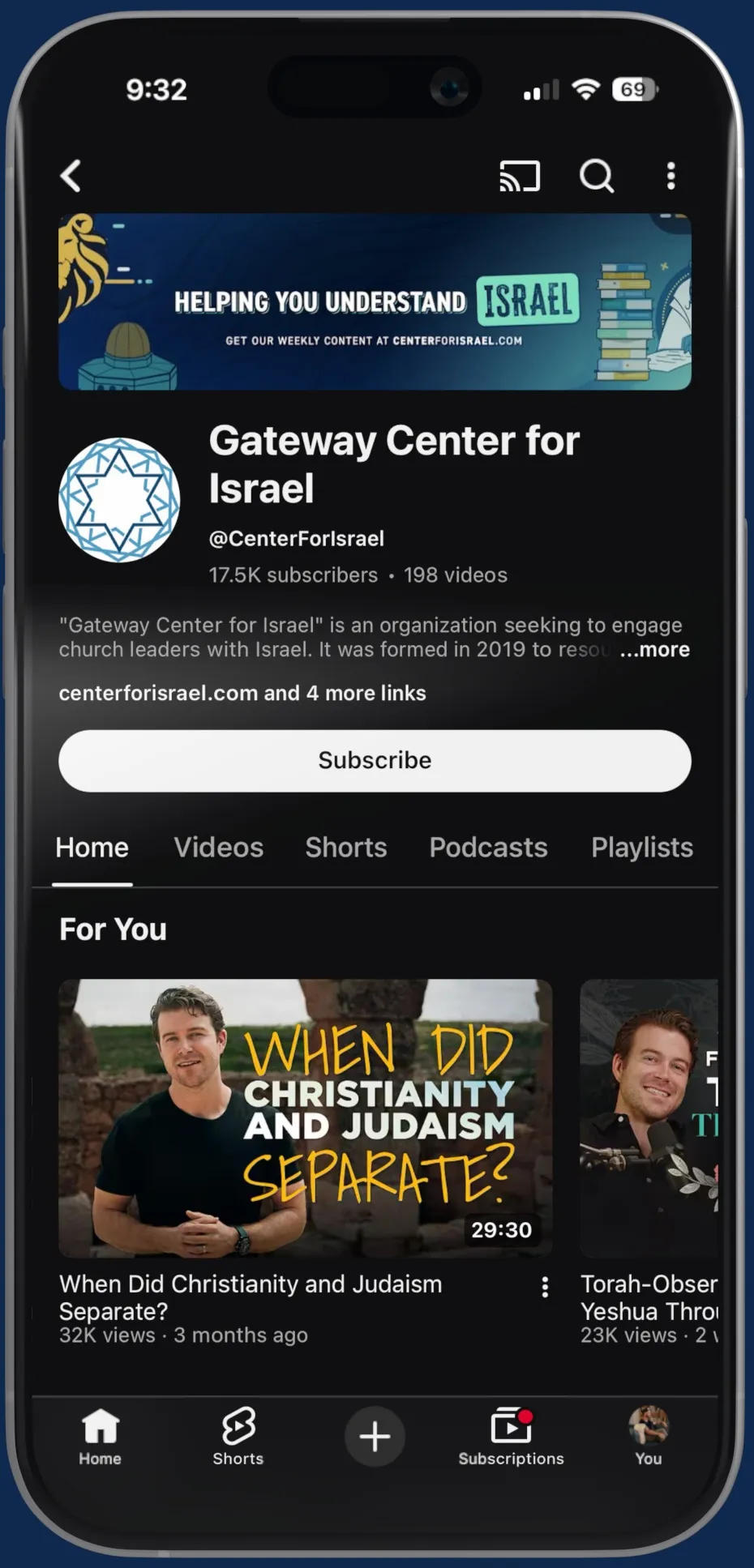Open the You profile tab
Screen dimensions: 754x1568
pos(648,1437)
